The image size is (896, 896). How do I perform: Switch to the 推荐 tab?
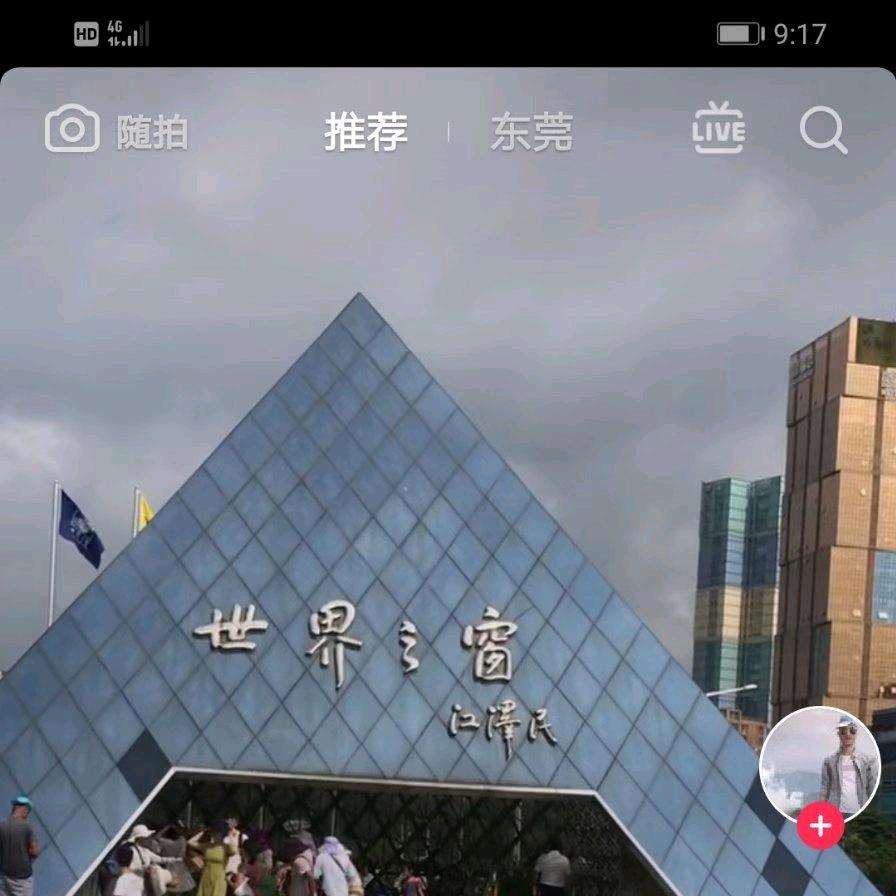click(x=366, y=132)
